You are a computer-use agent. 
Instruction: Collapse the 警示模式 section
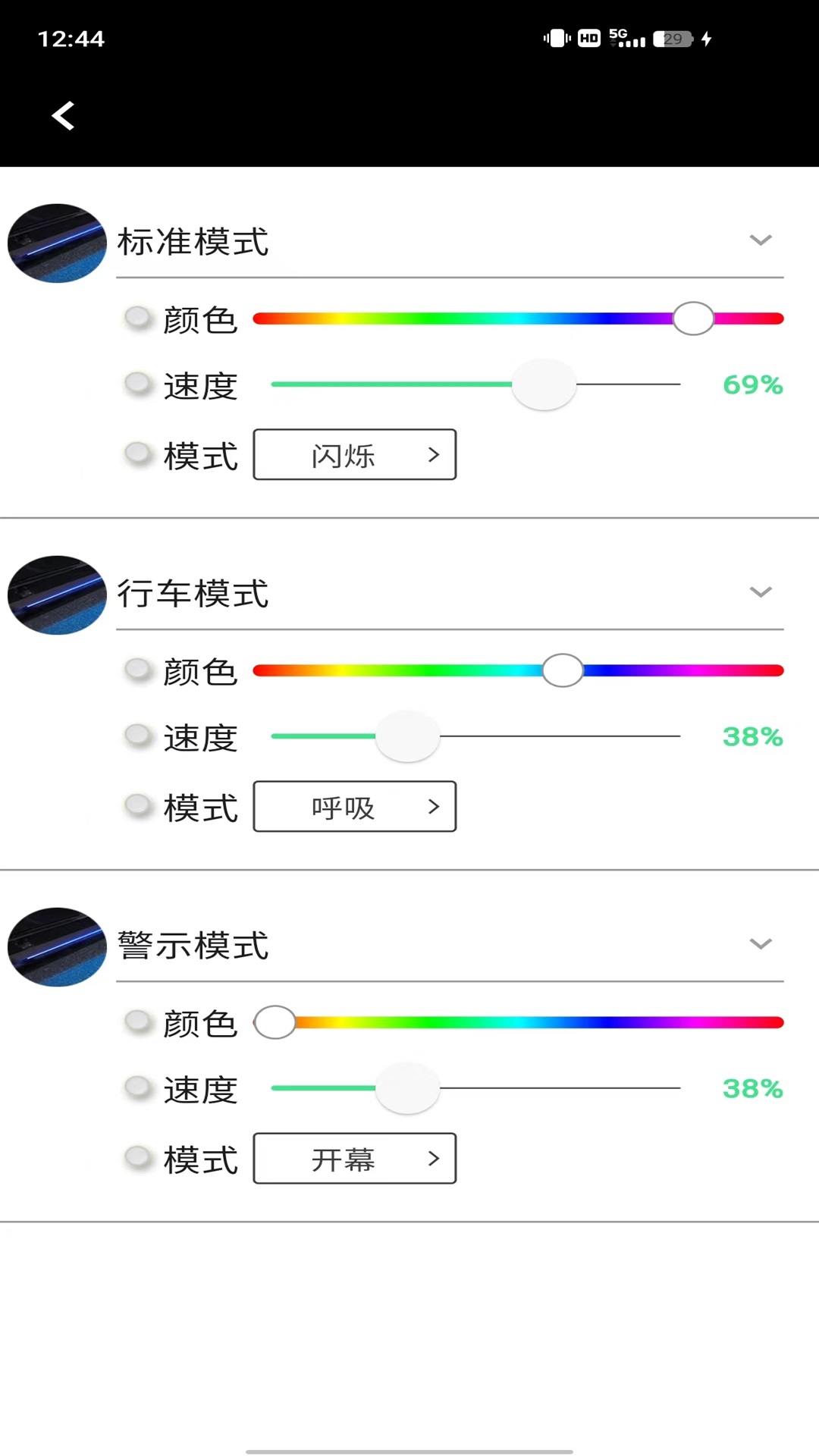[761, 944]
